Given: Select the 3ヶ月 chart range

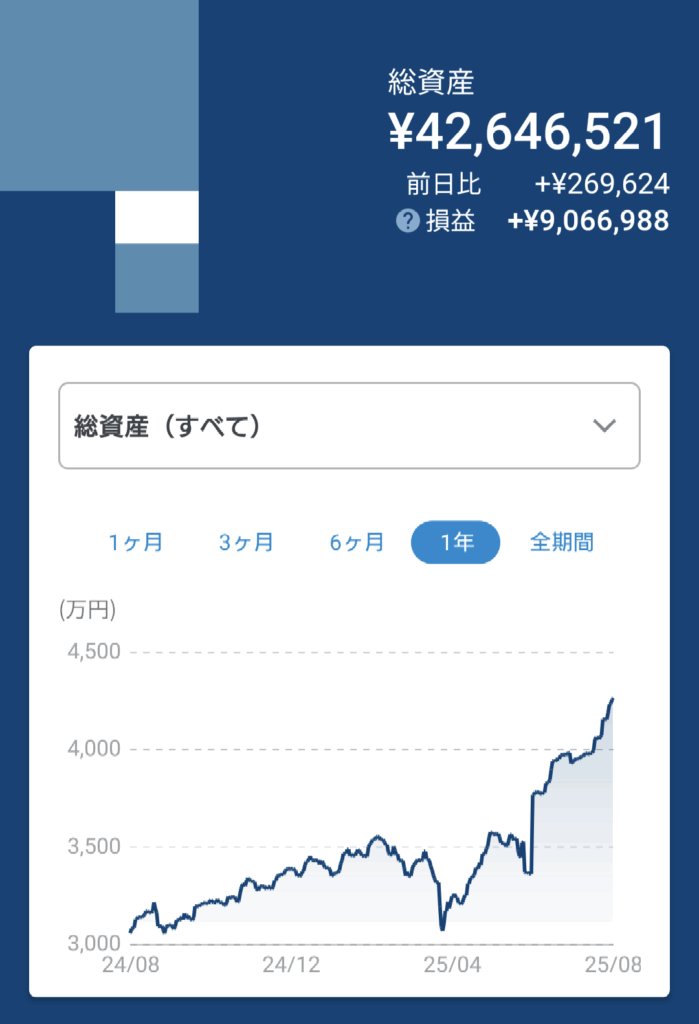Looking at the screenshot, I should coord(246,543).
